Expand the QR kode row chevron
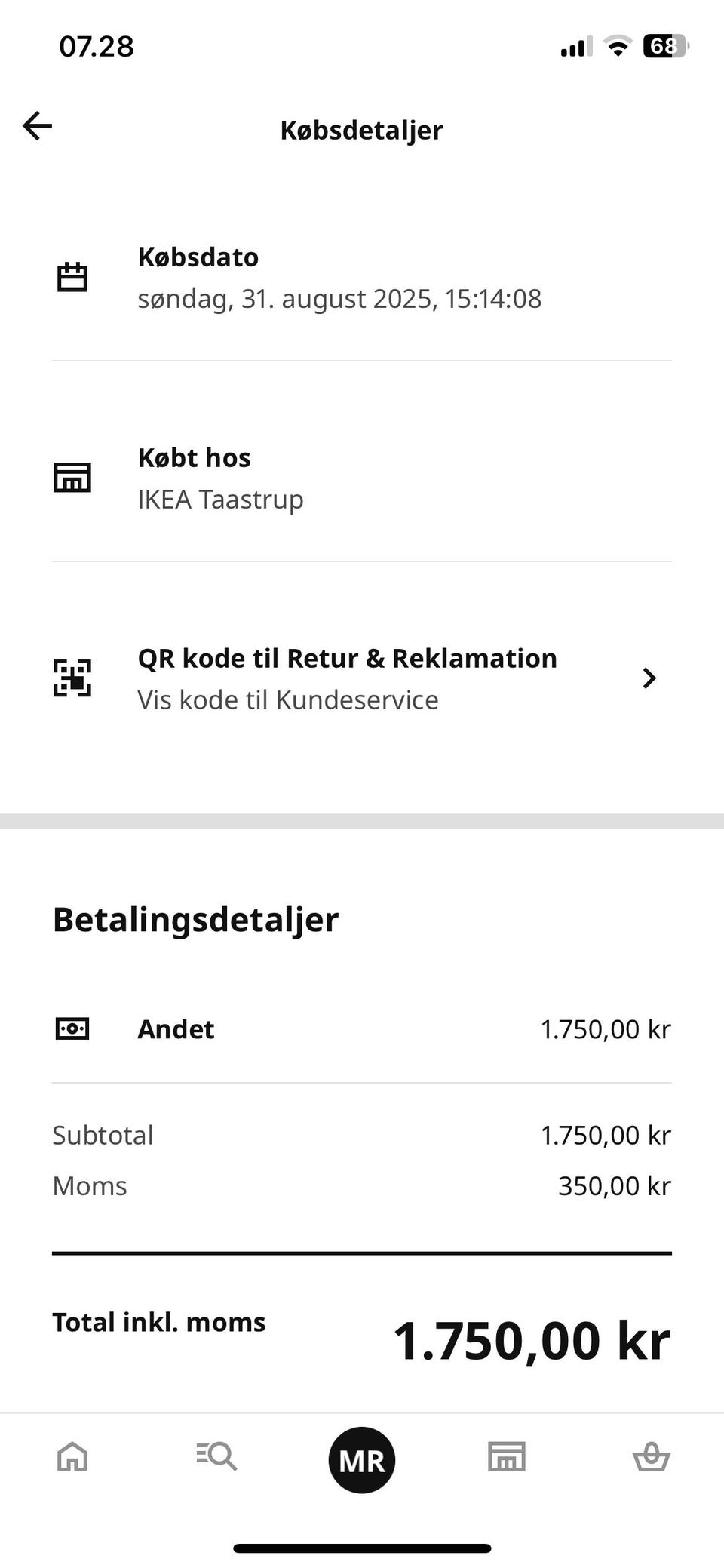This screenshot has height=1568, width=724. click(649, 678)
